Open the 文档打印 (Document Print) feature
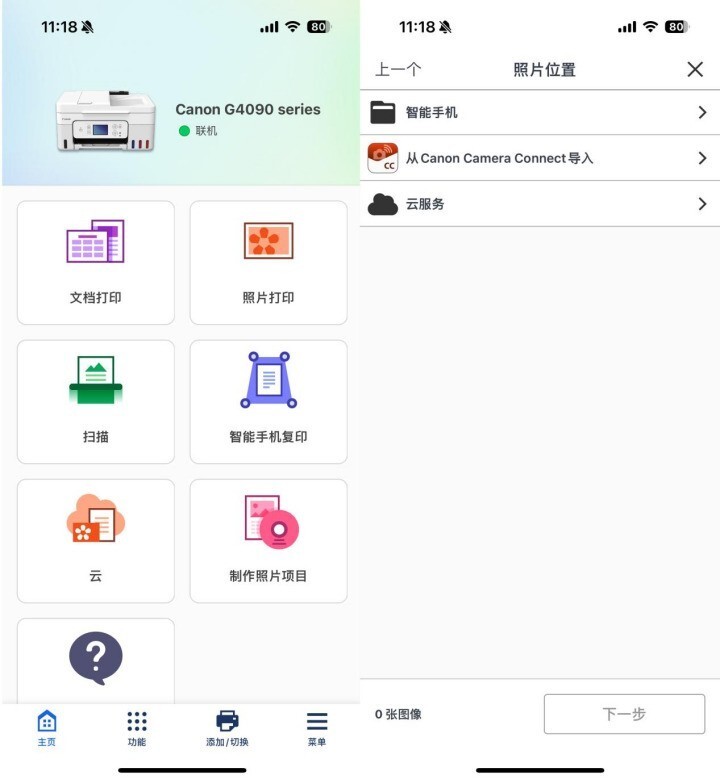This screenshot has width=720, height=780. [x=95, y=262]
